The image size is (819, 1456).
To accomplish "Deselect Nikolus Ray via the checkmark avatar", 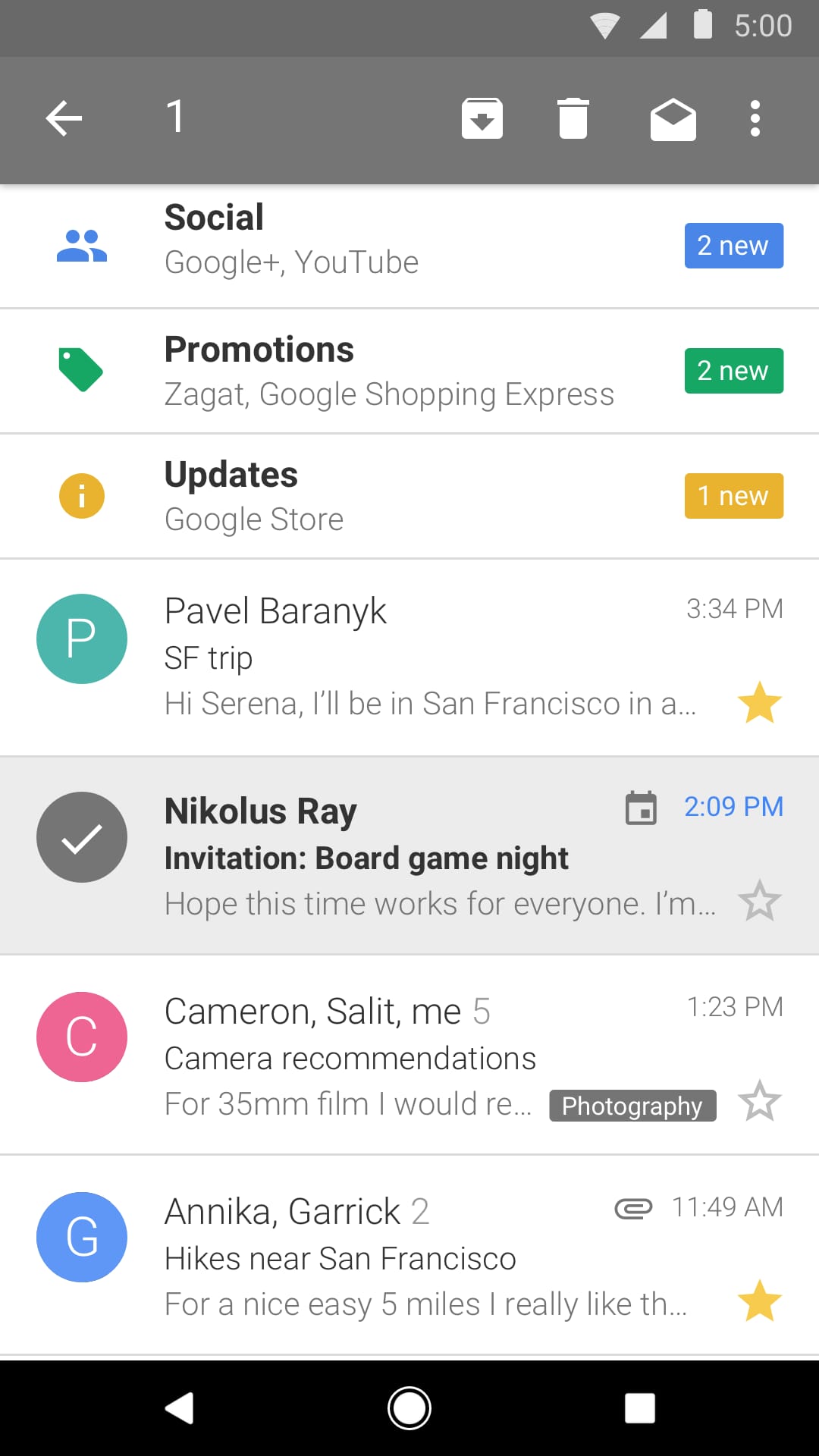I will tap(81, 837).
